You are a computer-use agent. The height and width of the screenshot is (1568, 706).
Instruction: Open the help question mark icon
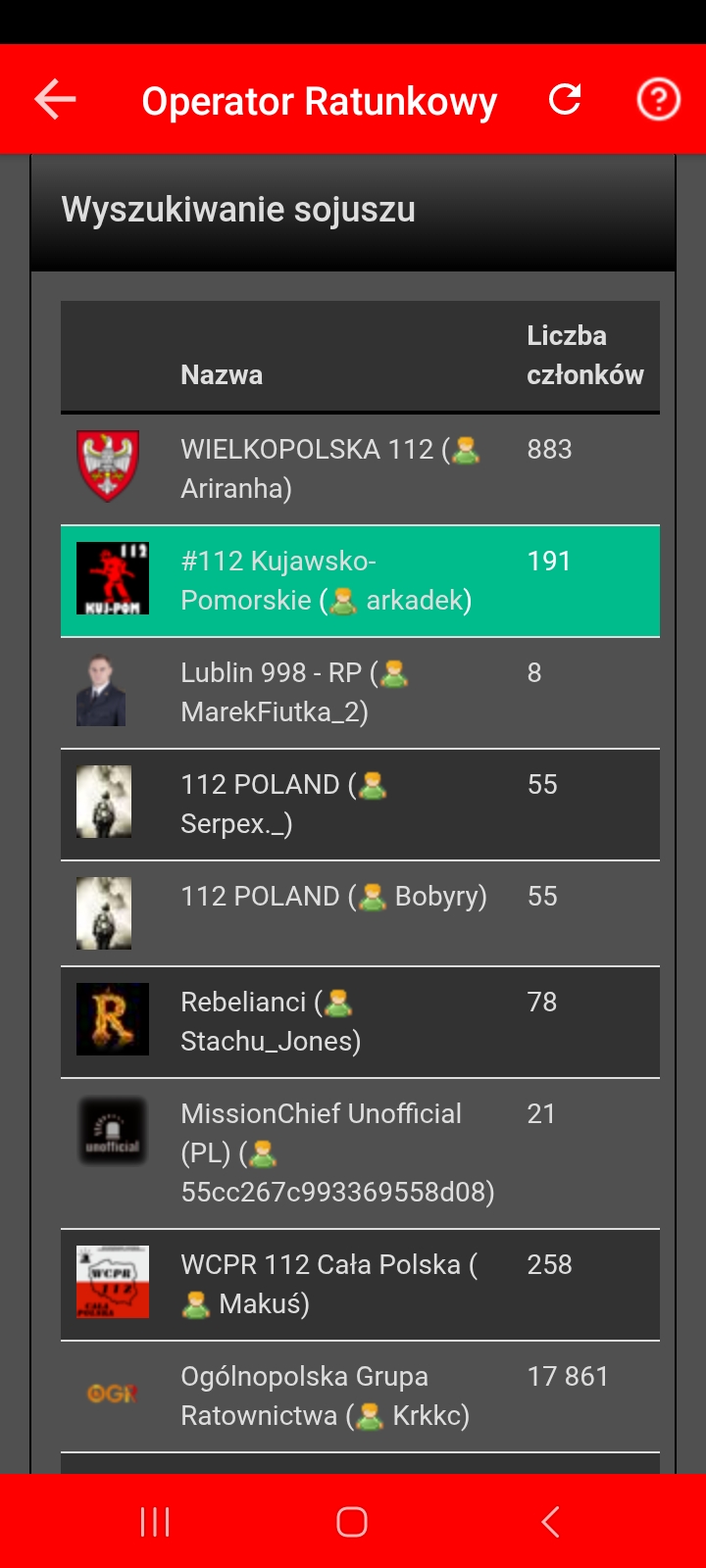point(658,99)
